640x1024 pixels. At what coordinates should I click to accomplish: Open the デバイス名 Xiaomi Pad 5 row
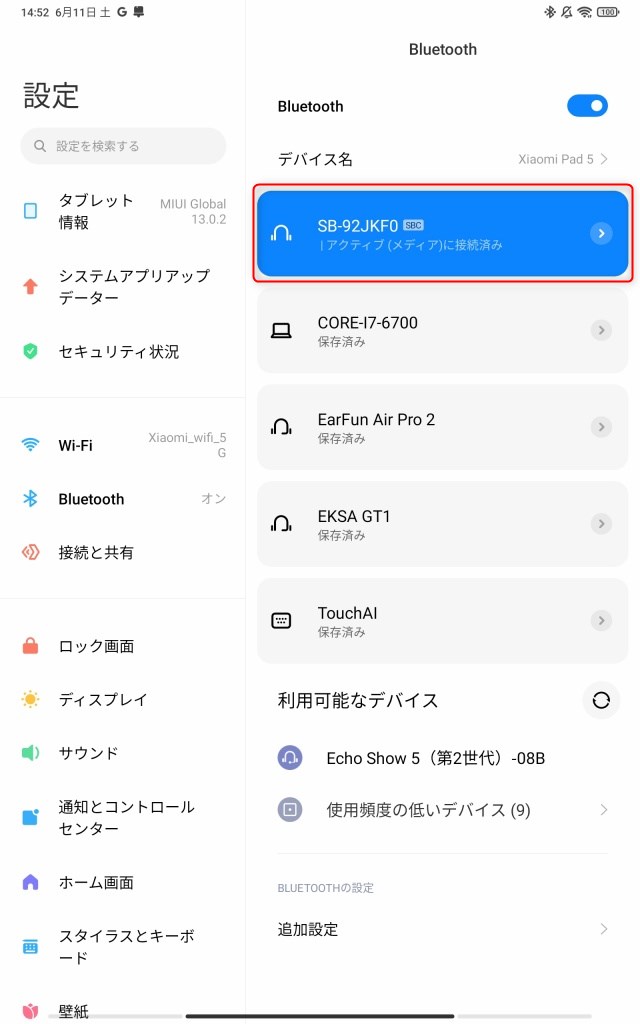coord(442,159)
